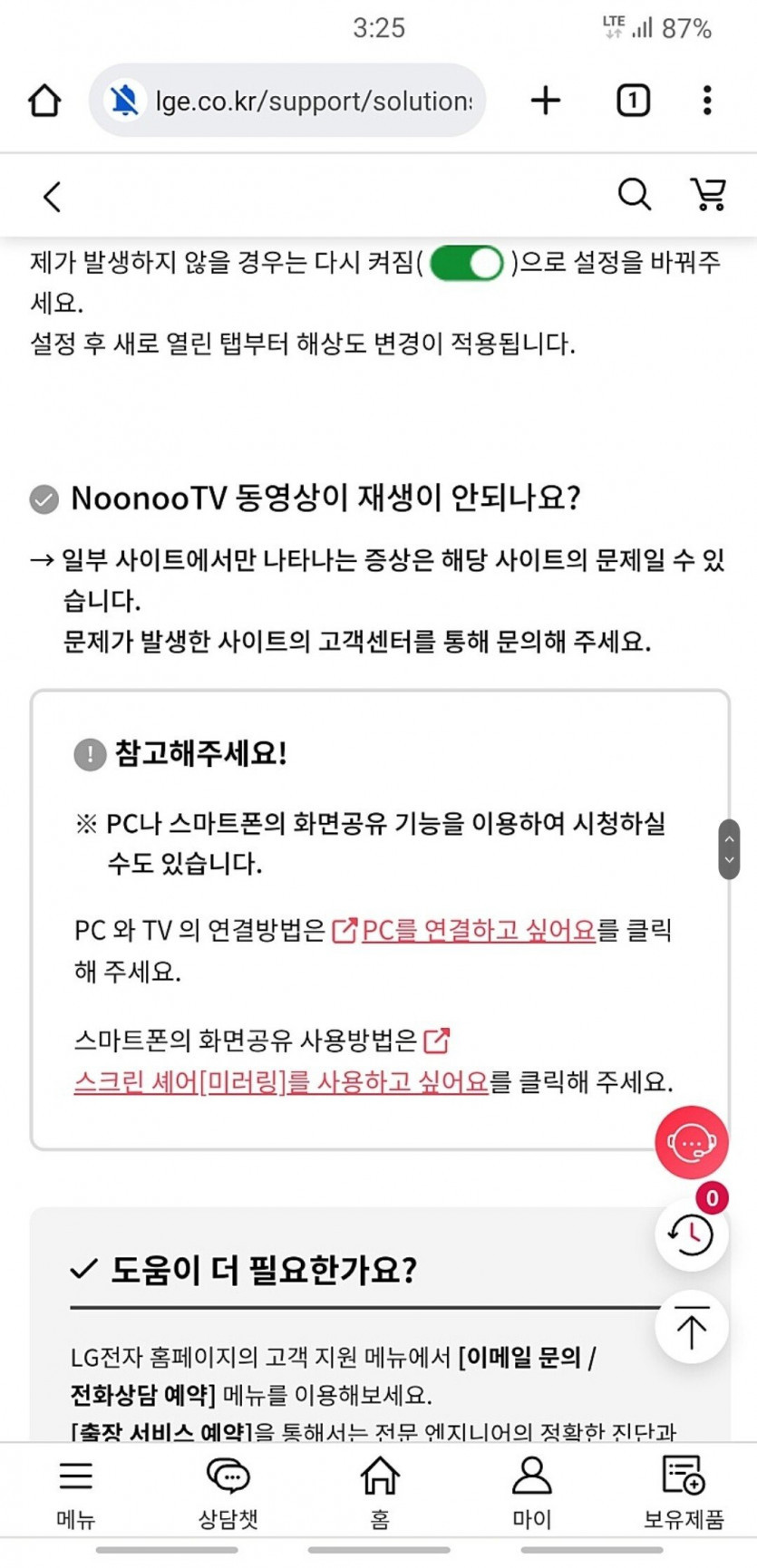The width and height of the screenshot is (757, 1568).
Task: Open a new browser tab
Action: [x=545, y=101]
